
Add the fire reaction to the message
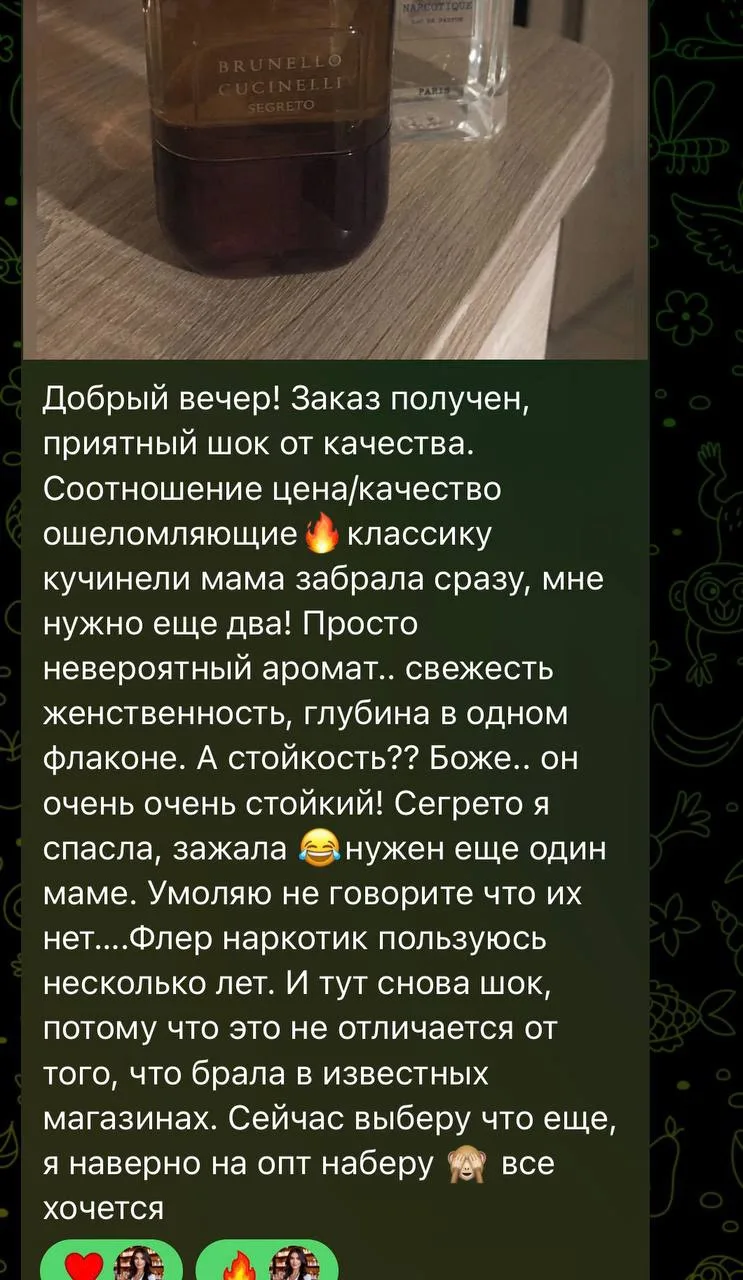pos(267,1260)
